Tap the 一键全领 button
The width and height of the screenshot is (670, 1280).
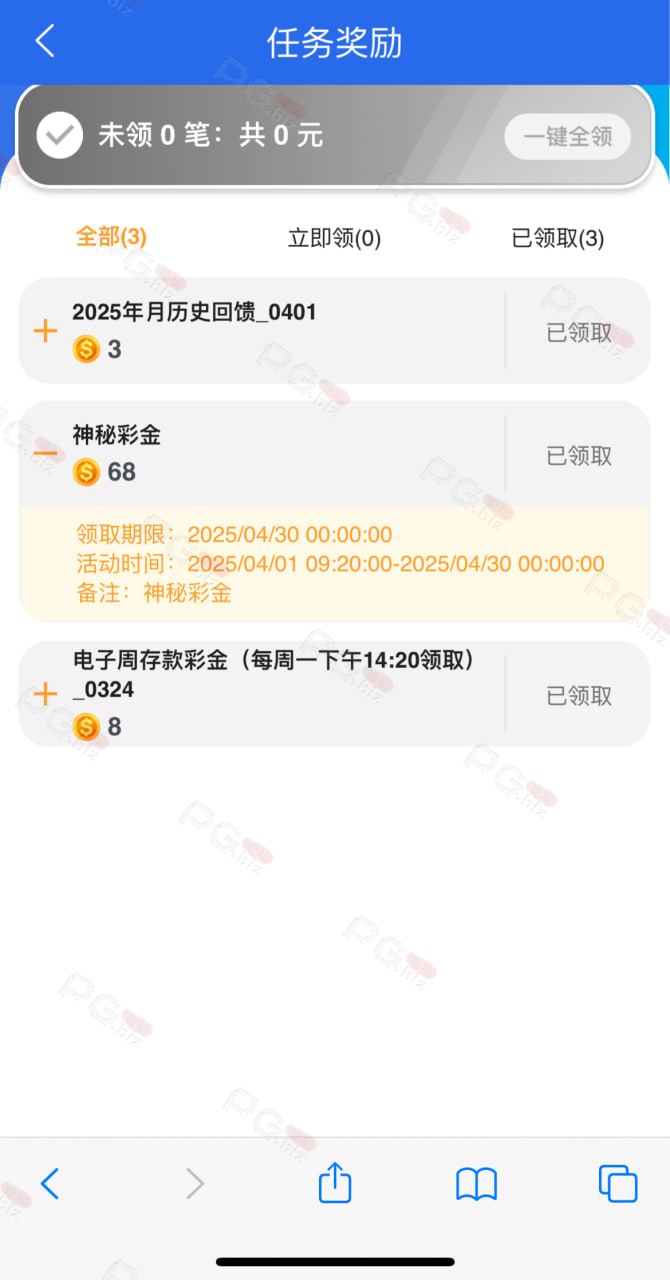pyautogui.click(x=567, y=137)
